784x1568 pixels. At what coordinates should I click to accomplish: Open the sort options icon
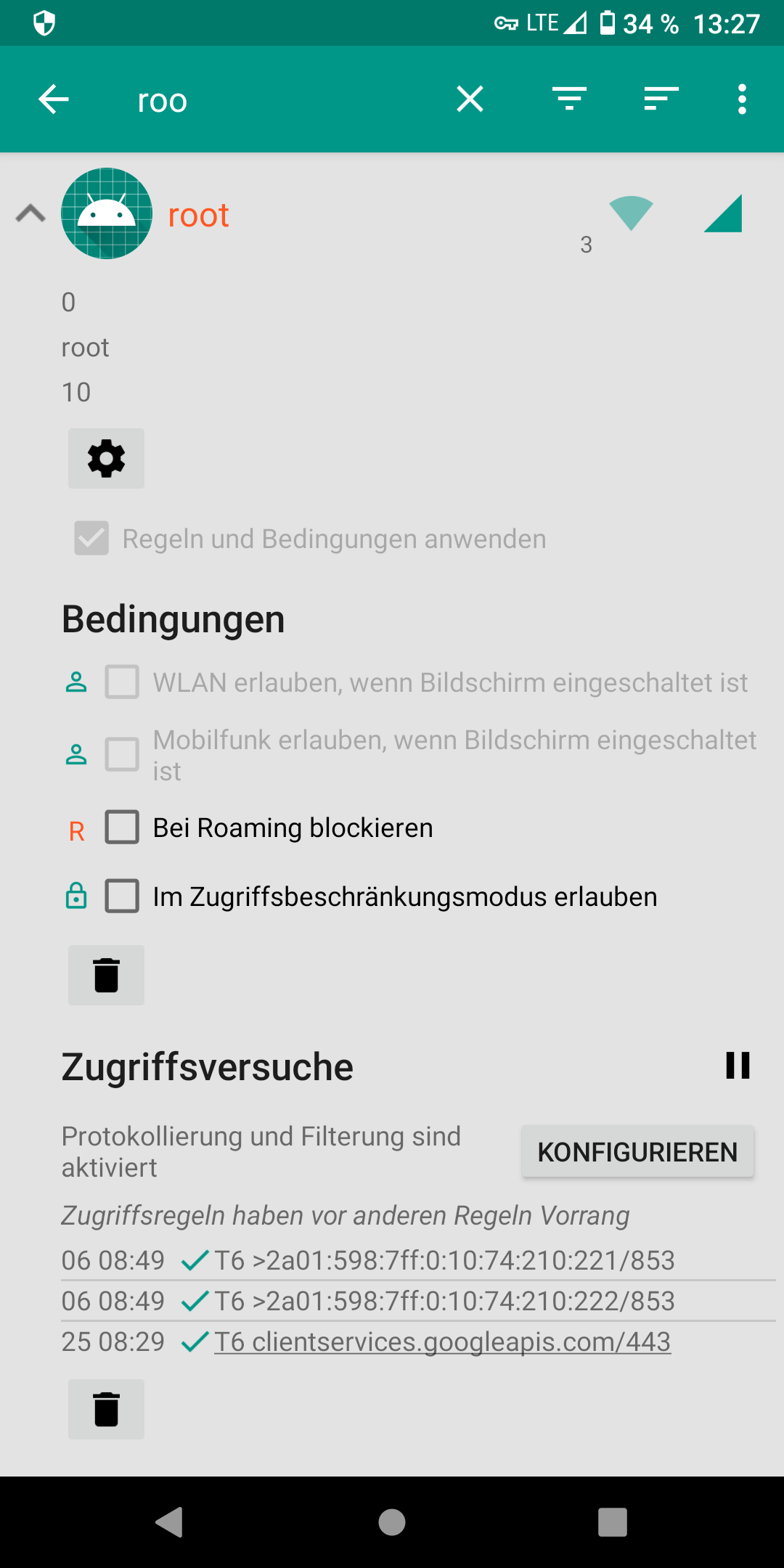661,99
